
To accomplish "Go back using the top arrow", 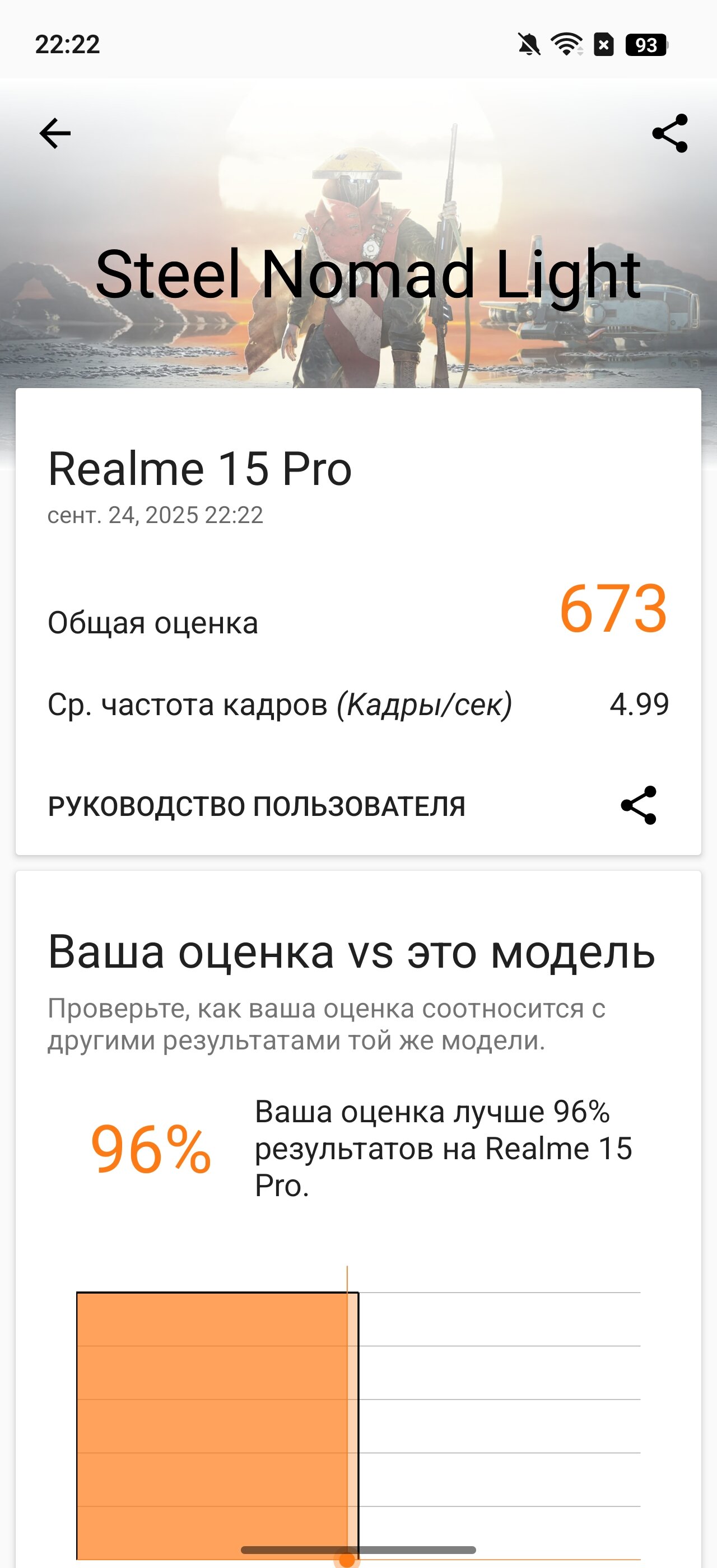I will click(55, 133).
